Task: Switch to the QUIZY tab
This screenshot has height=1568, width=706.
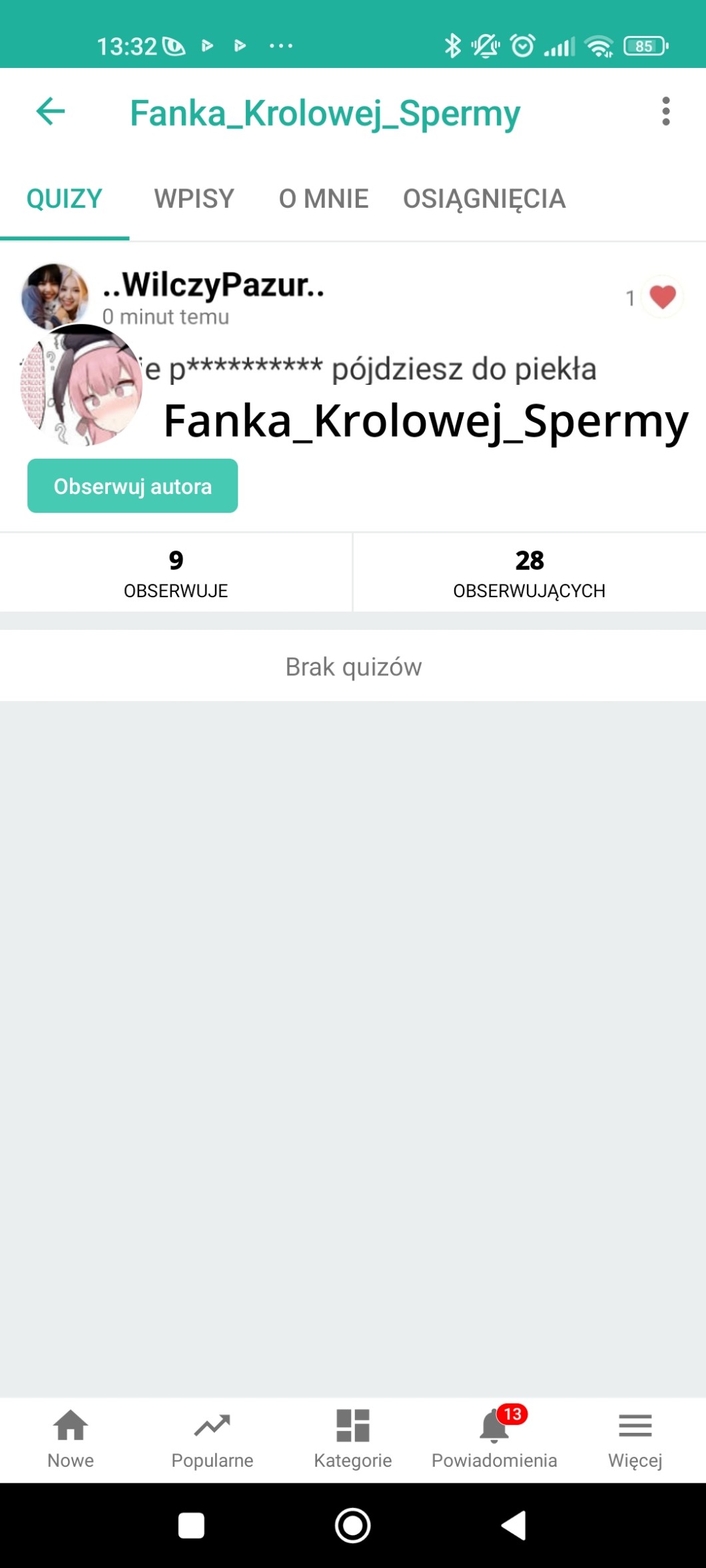Action: coord(65,199)
